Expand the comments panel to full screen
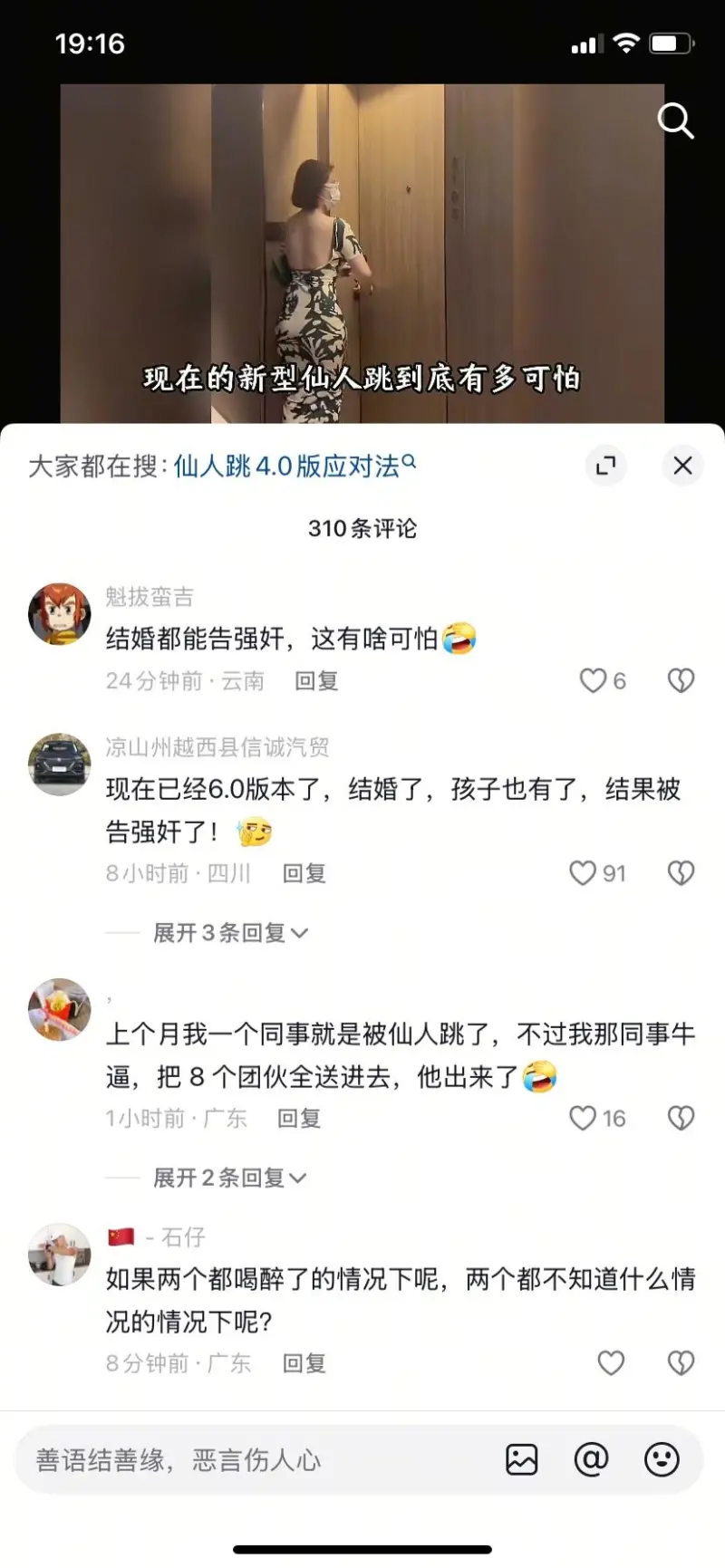Screen dimensions: 725x1568 coord(605,466)
